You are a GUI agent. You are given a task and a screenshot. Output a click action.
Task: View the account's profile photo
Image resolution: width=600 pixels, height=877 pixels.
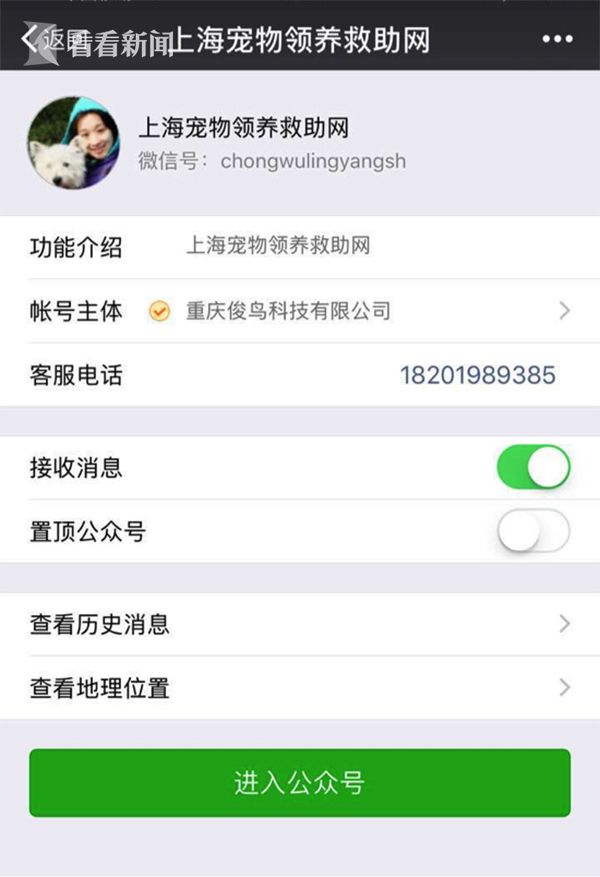click(74, 143)
